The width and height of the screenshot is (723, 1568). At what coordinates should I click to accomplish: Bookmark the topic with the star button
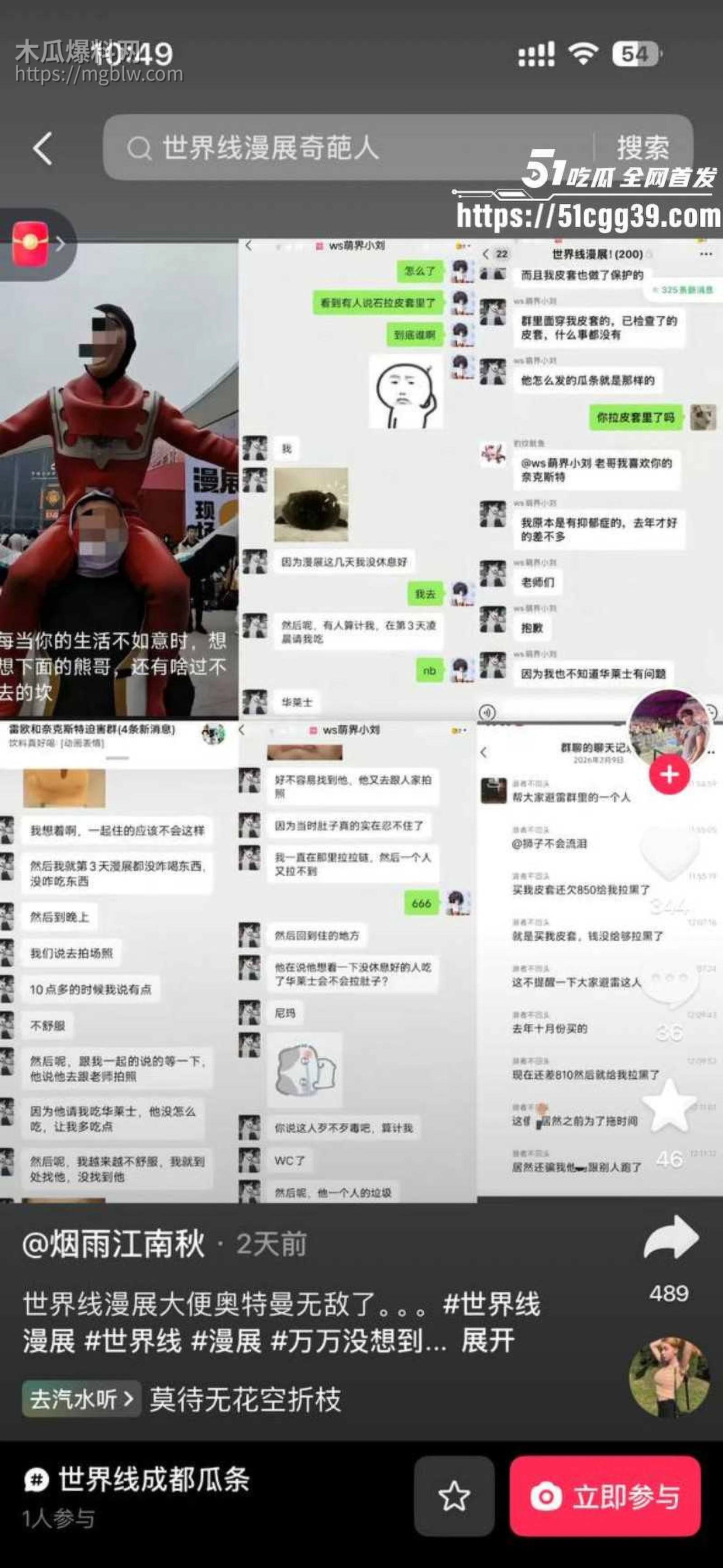454,1496
